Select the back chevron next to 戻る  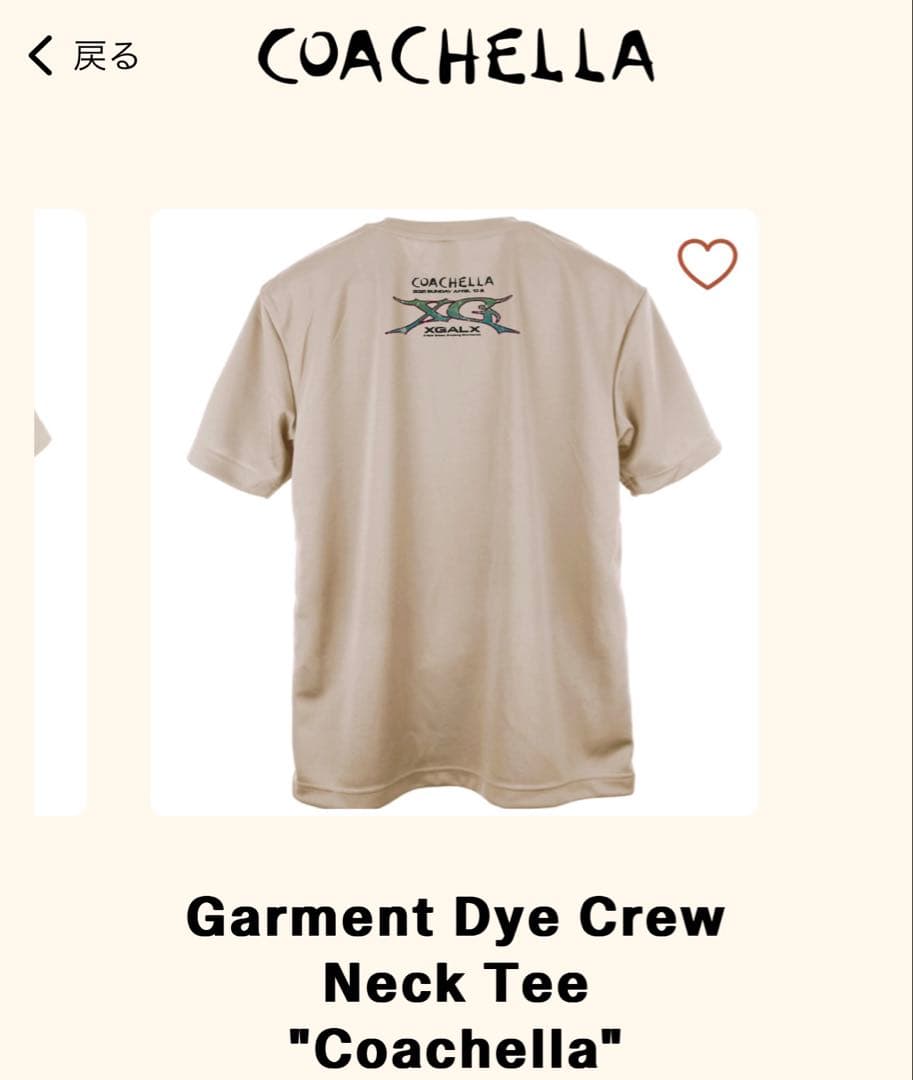[38, 57]
